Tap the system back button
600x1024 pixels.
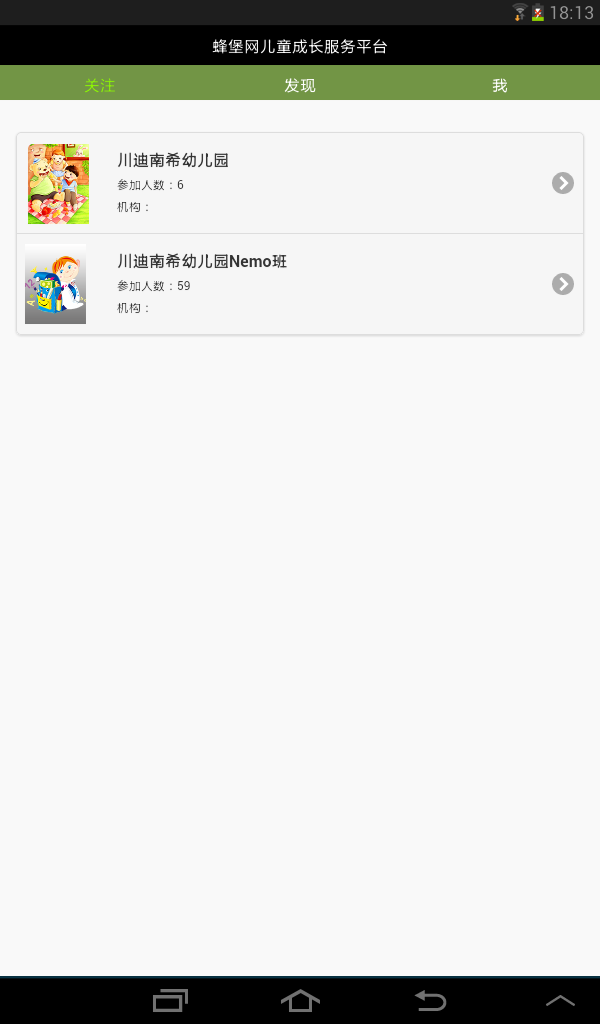point(430,1000)
